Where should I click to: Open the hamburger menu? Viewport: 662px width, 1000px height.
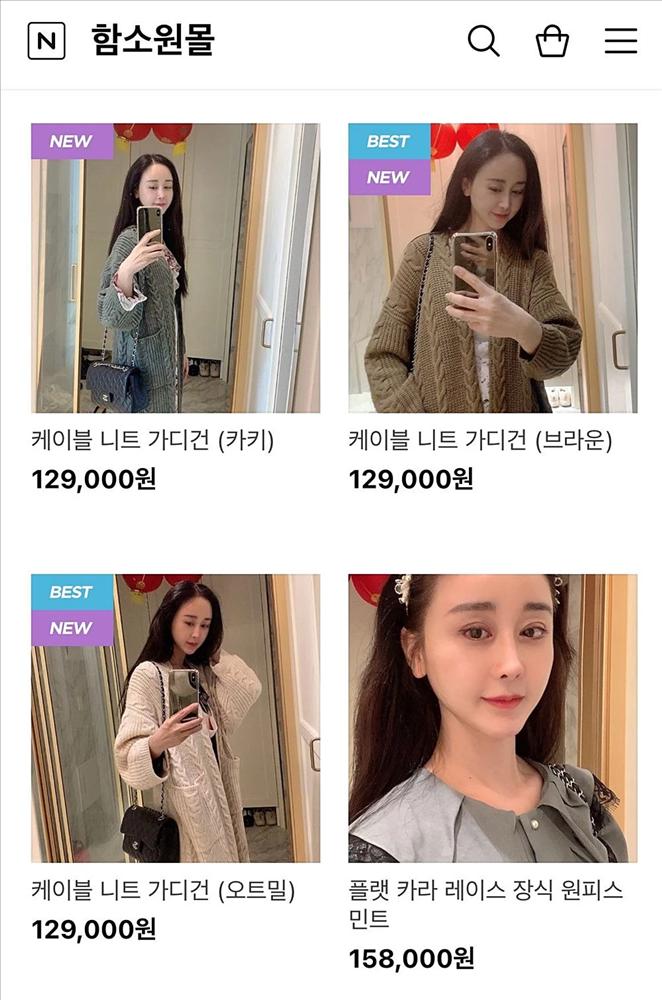point(620,41)
